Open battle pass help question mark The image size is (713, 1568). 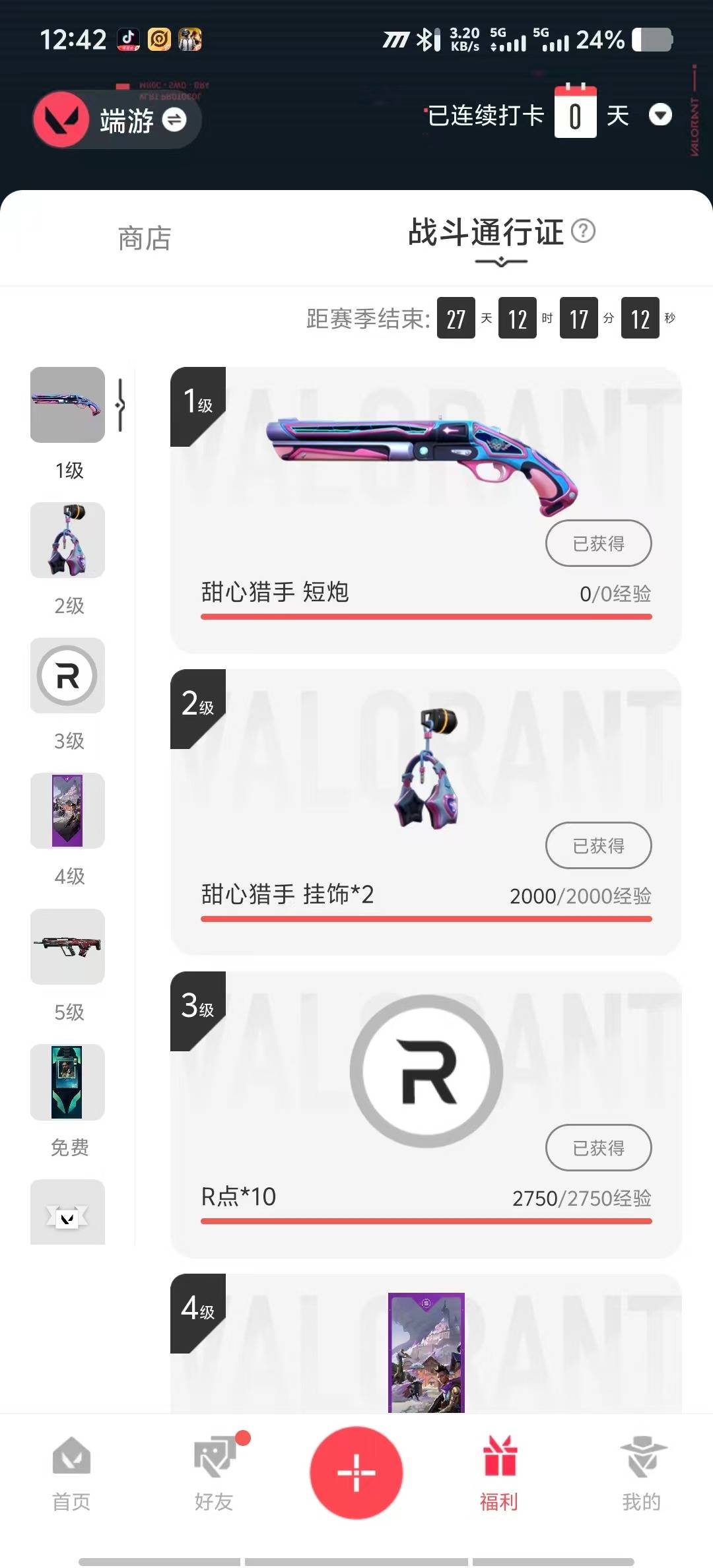[583, 232]
